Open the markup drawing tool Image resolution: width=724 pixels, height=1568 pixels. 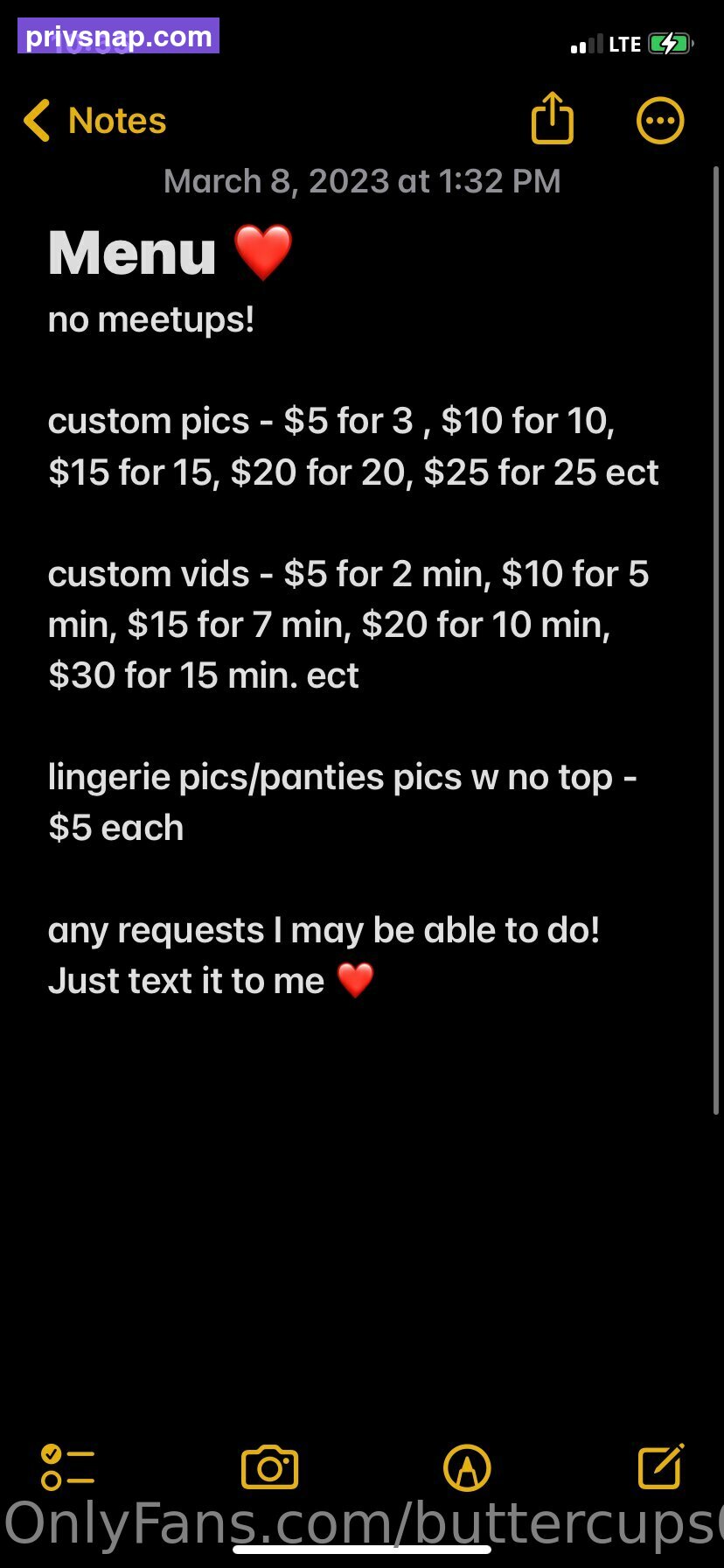click(467, 1467)
